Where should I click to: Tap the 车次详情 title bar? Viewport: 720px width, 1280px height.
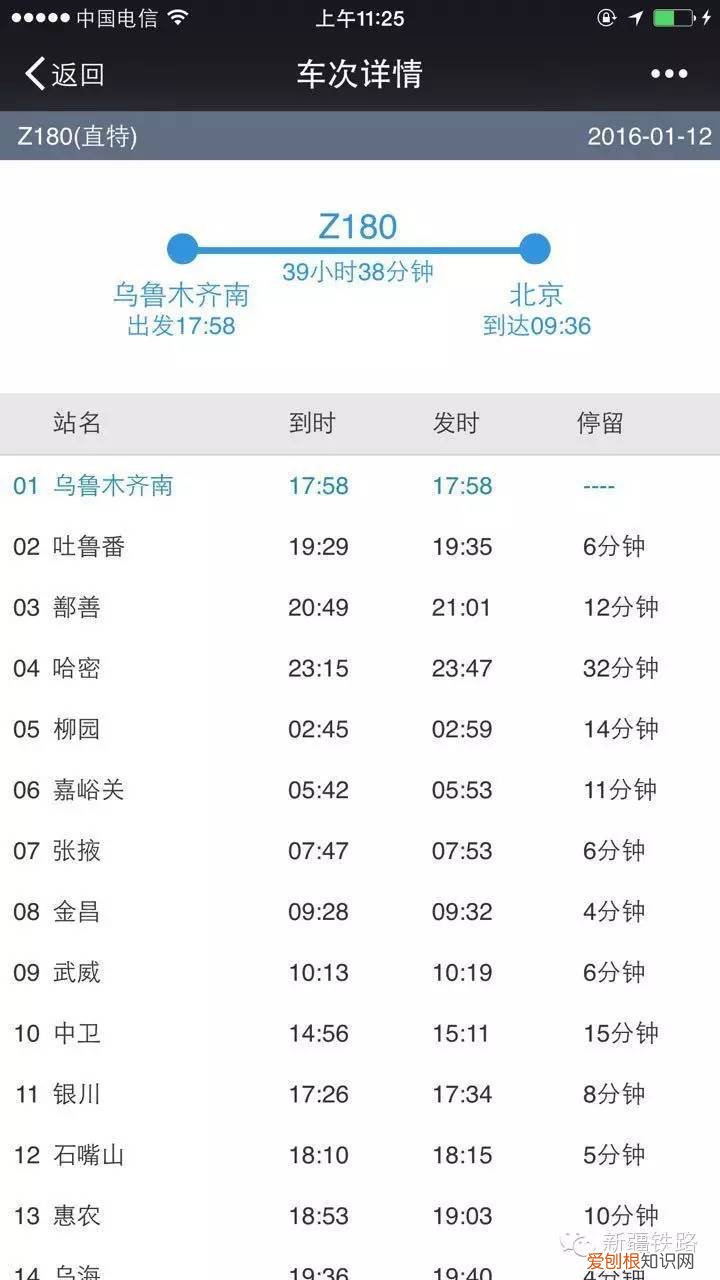coord(360,72)
